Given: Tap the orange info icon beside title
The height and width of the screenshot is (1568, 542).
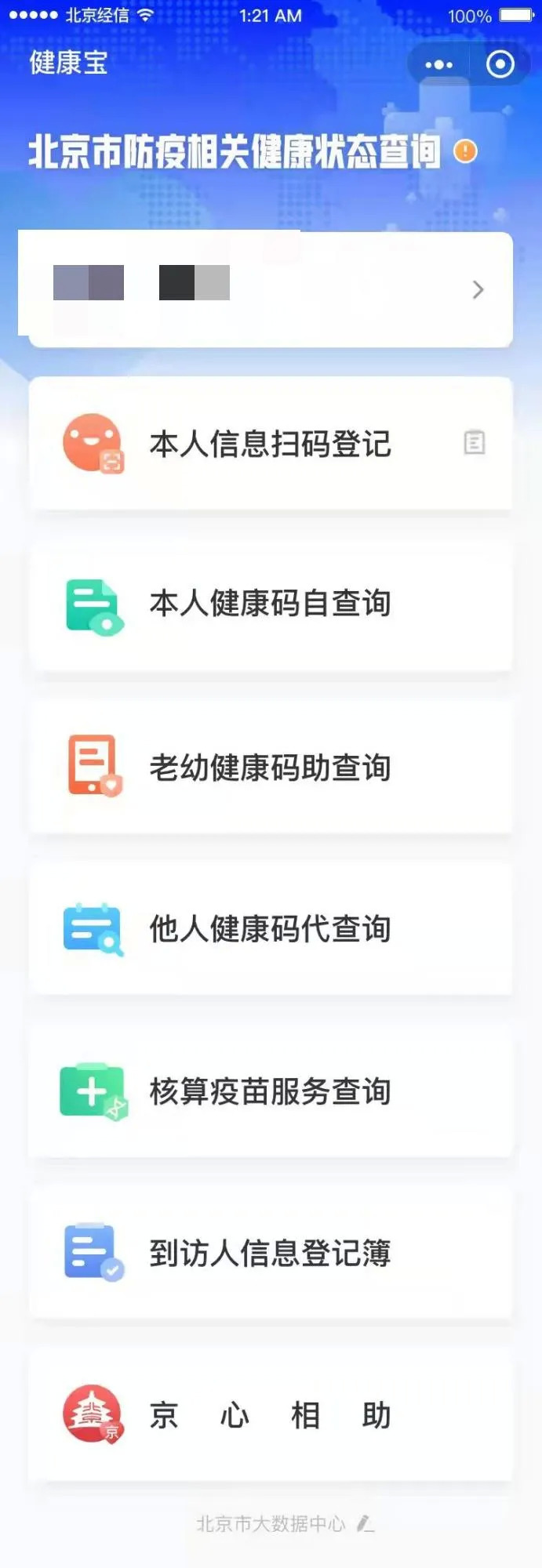Looking at the screenshot, I should (x=465, y=151).
